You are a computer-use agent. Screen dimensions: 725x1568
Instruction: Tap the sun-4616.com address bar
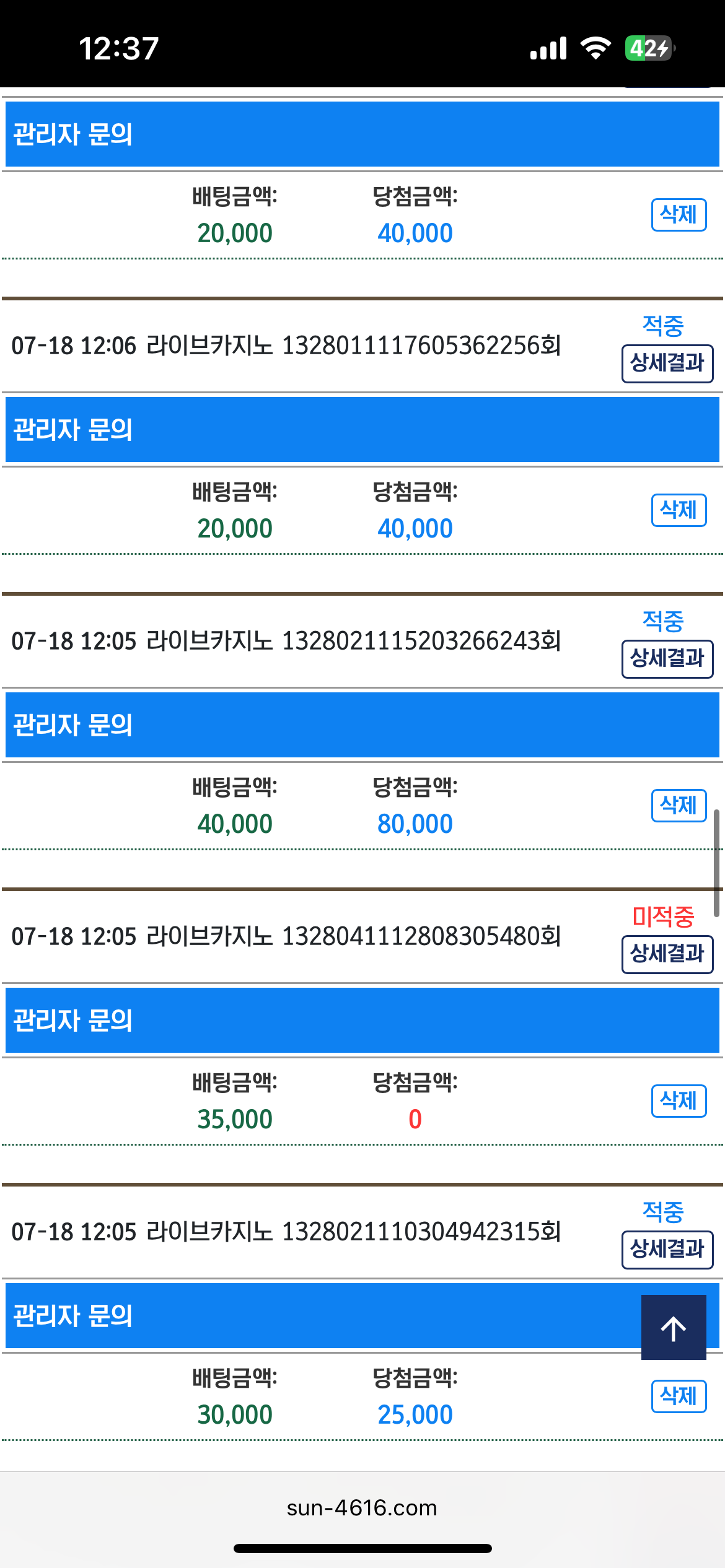[362, 1507]
